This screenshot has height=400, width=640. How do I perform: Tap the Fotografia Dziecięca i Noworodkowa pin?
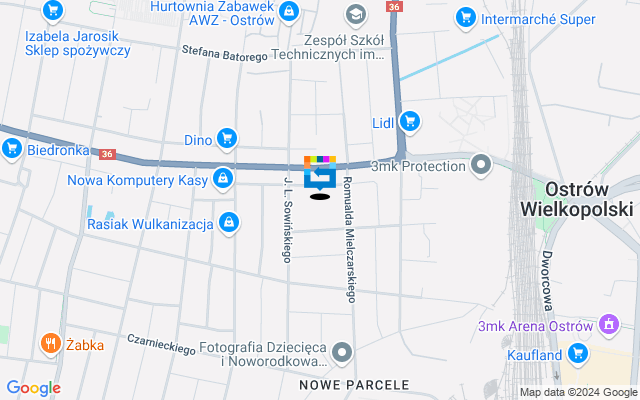[x=343, y=352]
